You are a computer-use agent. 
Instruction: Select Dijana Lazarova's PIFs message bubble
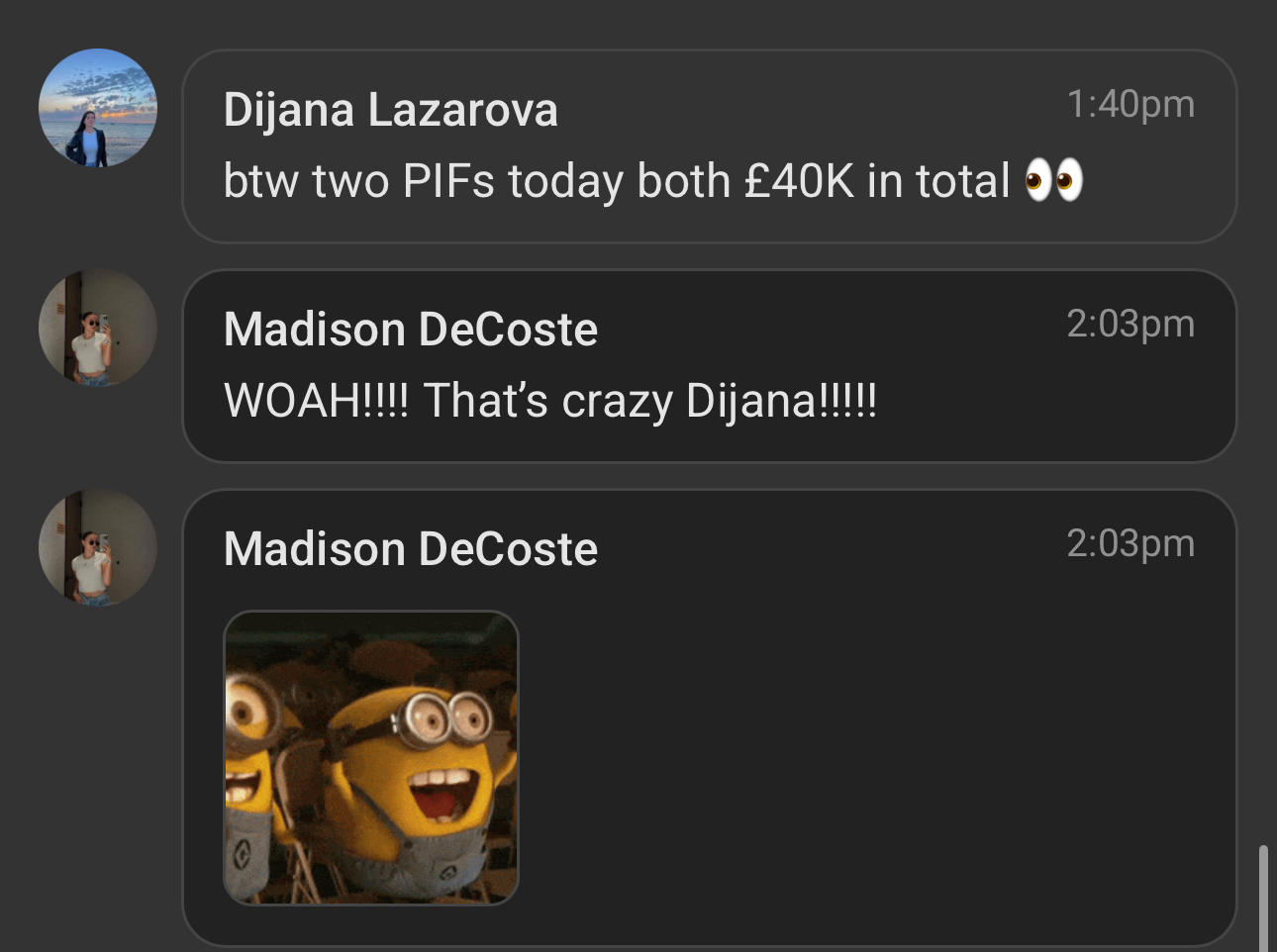[709, 146]
